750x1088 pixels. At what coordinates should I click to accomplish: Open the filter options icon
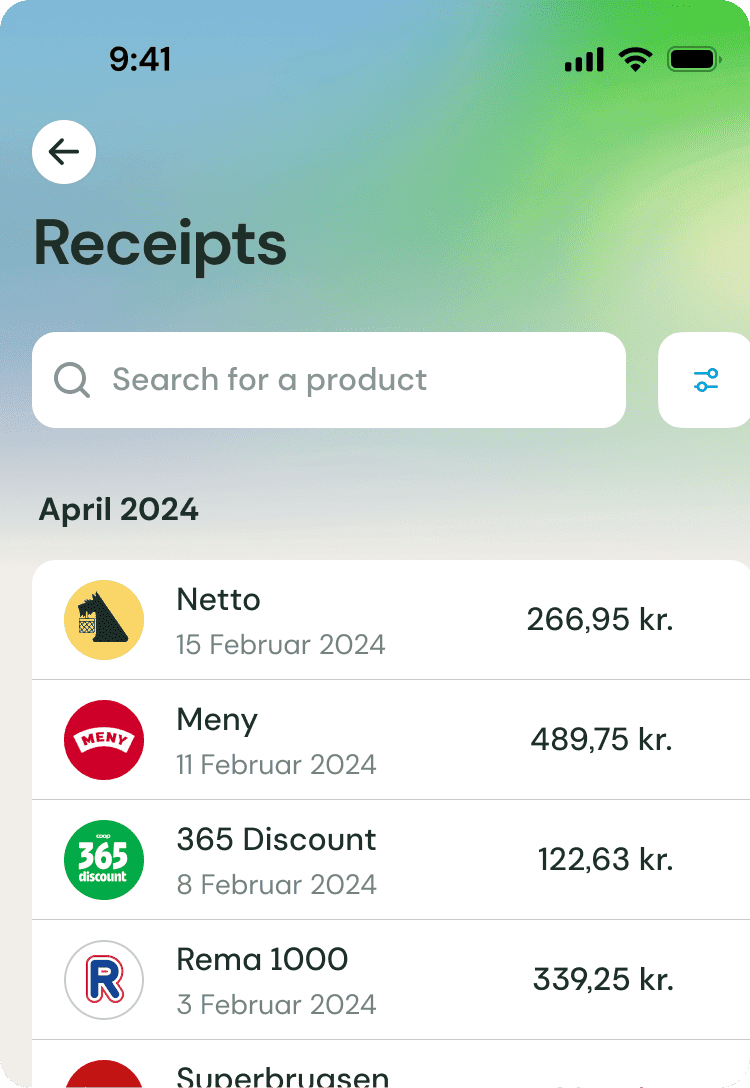tap(706, 380)
